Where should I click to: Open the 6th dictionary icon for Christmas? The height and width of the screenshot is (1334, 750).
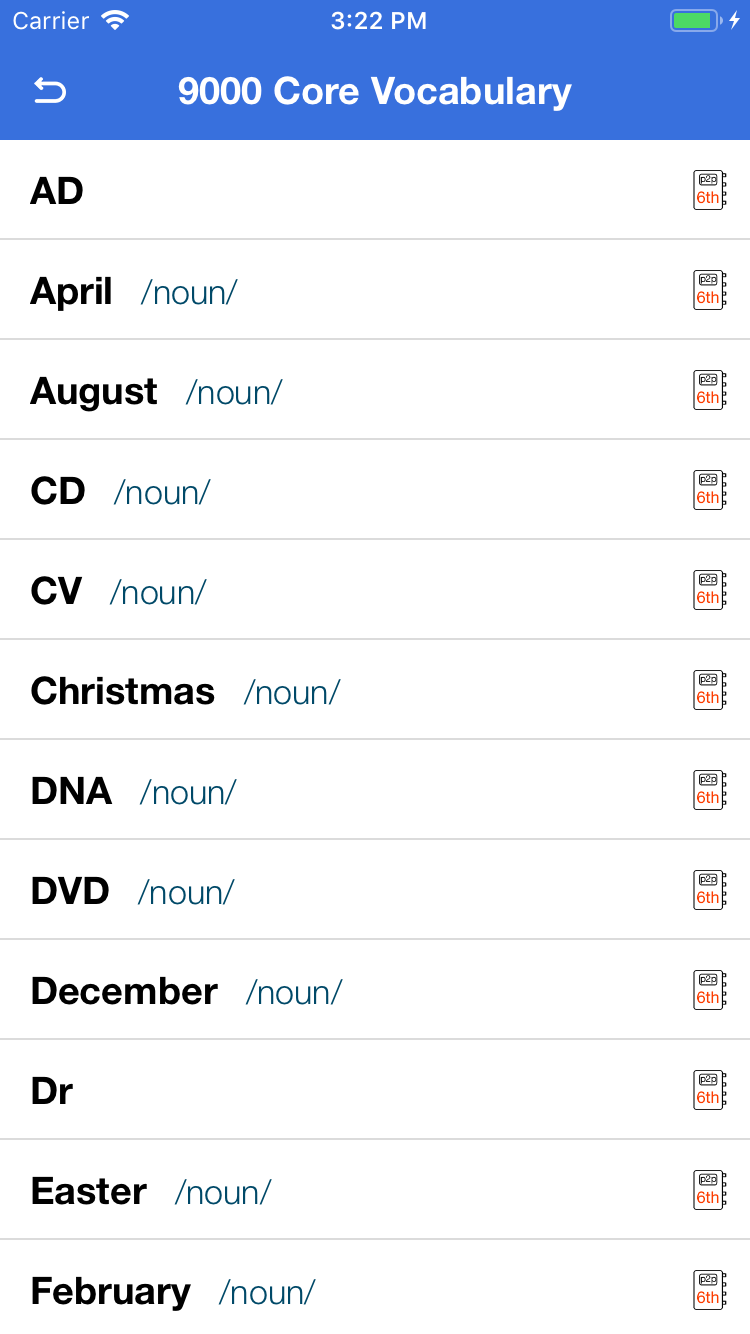[x=709, y=690]
